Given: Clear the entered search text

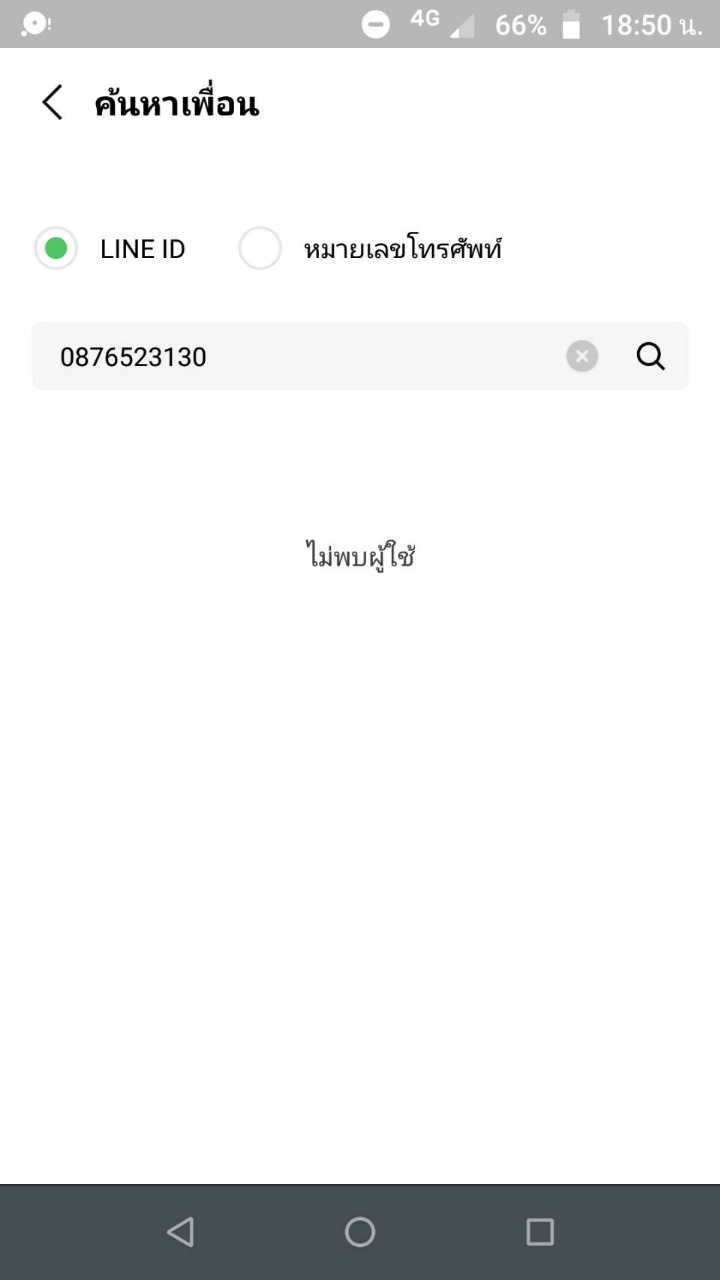Looking at the screenshot, I should (582, 357).
